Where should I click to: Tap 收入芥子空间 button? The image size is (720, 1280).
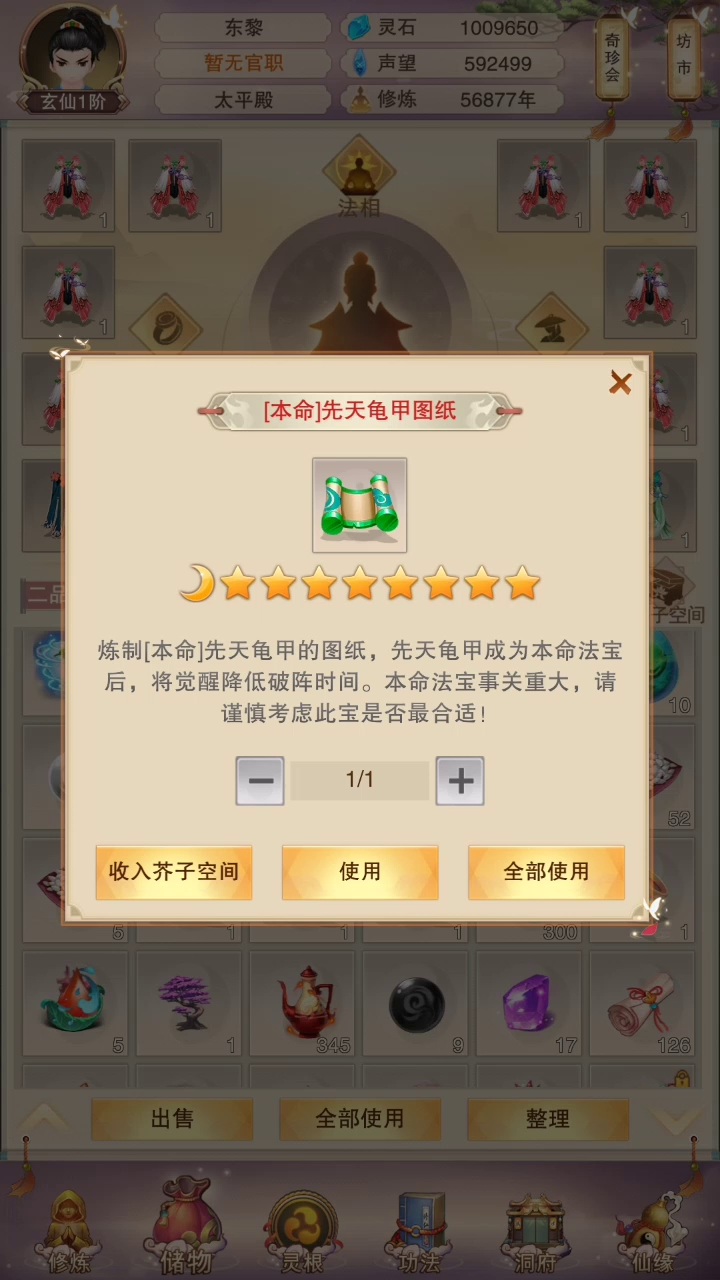pyautogui.click(x=174, y=871)
